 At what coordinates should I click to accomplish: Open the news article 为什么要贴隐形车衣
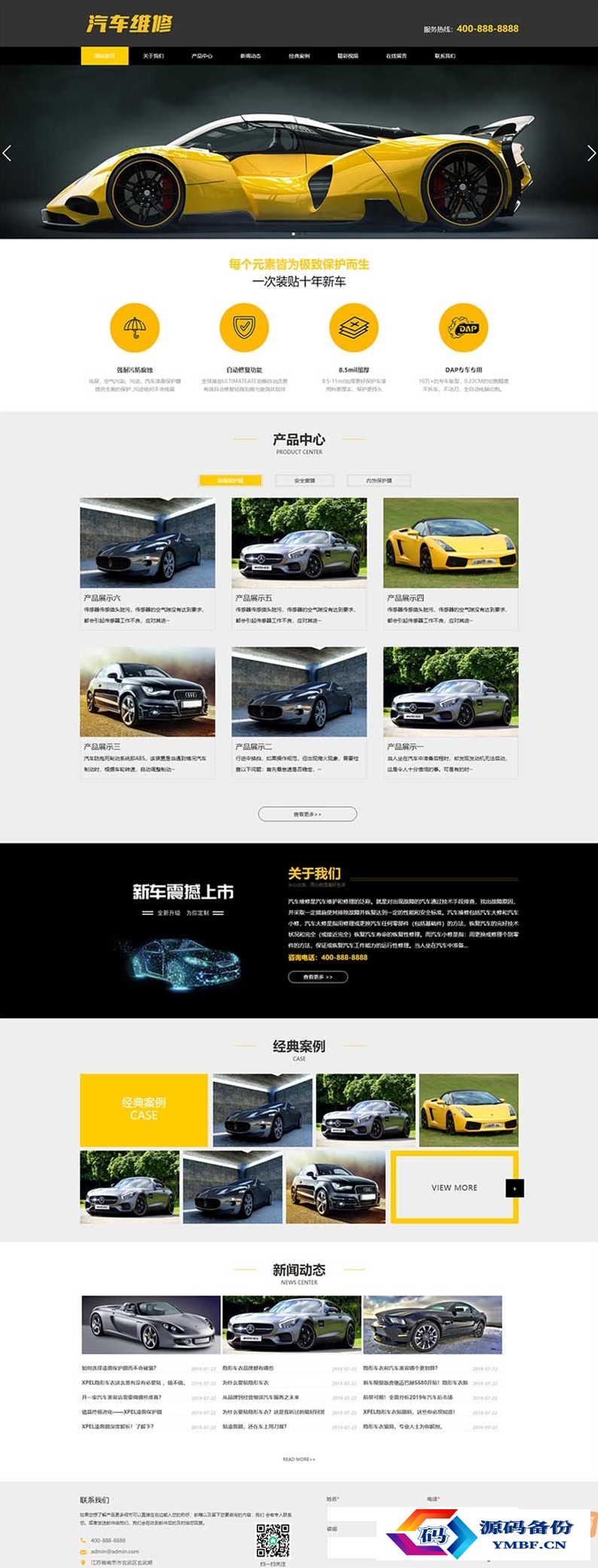[246, 1383]
